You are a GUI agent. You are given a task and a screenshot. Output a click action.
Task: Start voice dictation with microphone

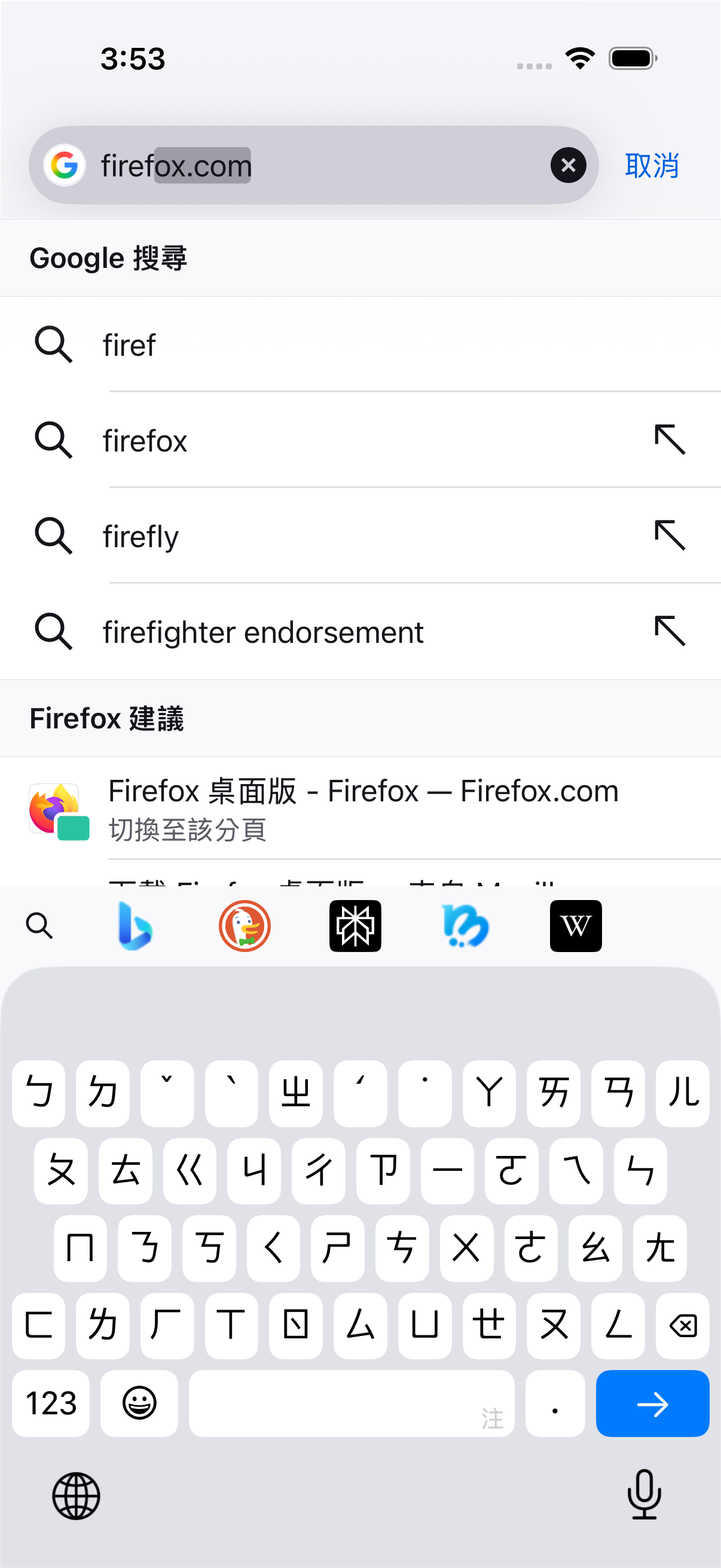pyautogui.click(x=644, y=1494)
